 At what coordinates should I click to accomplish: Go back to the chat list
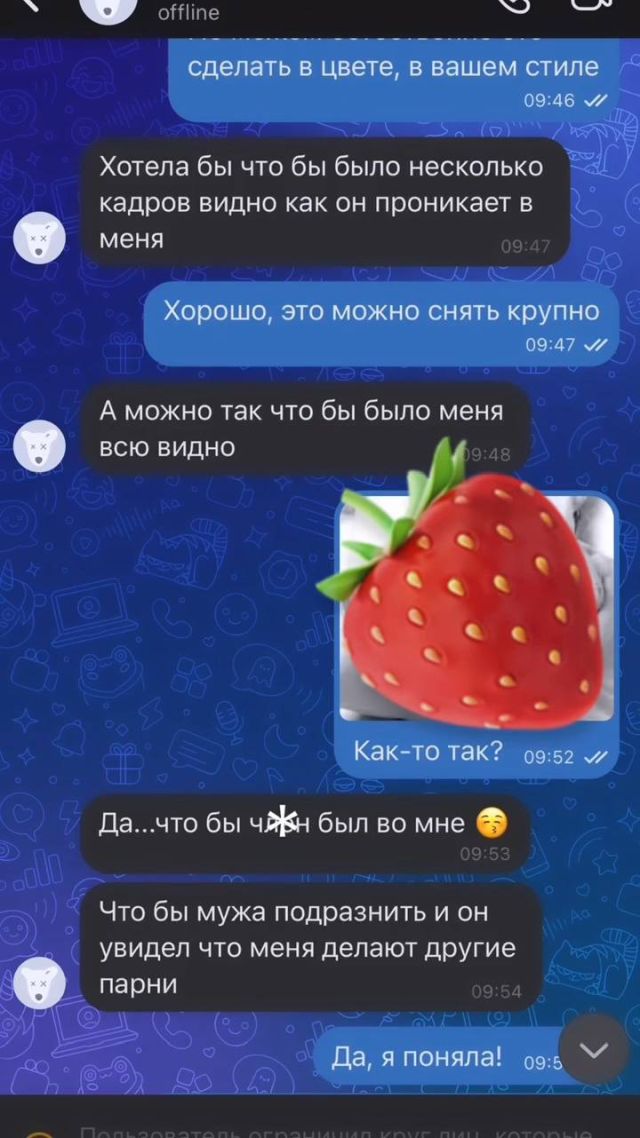[29, 4]
